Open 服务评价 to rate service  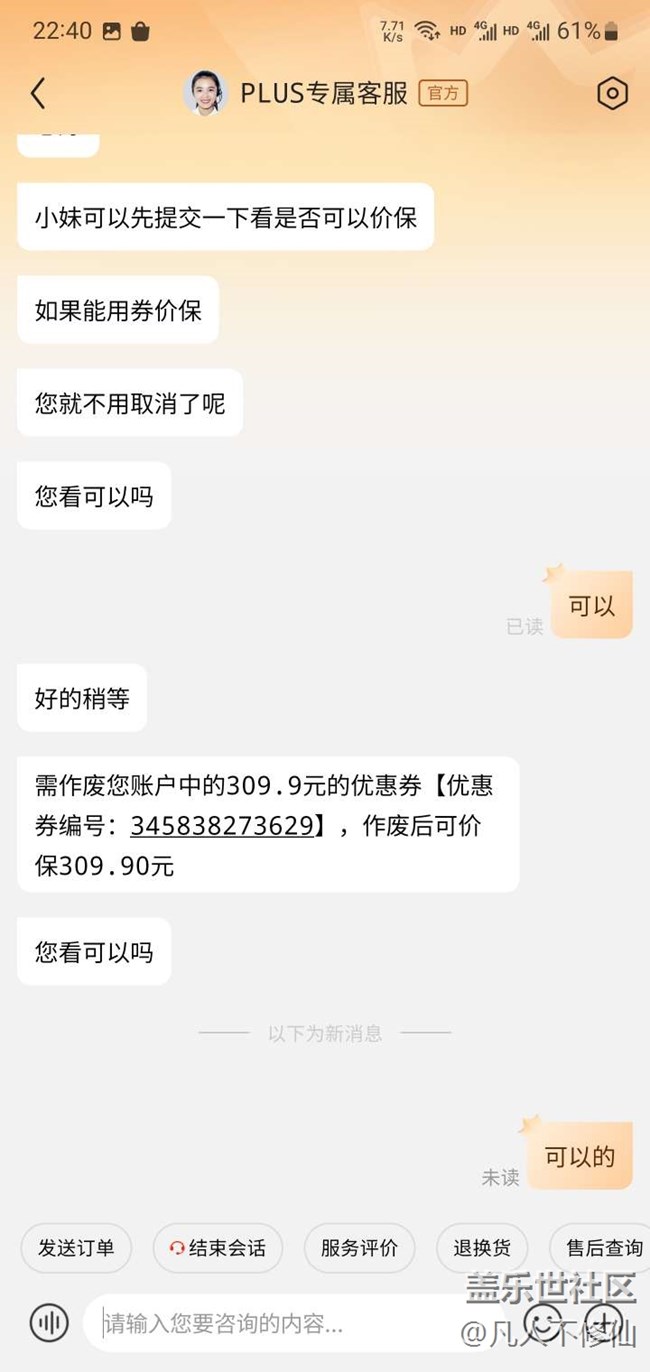click(359, 1248)
